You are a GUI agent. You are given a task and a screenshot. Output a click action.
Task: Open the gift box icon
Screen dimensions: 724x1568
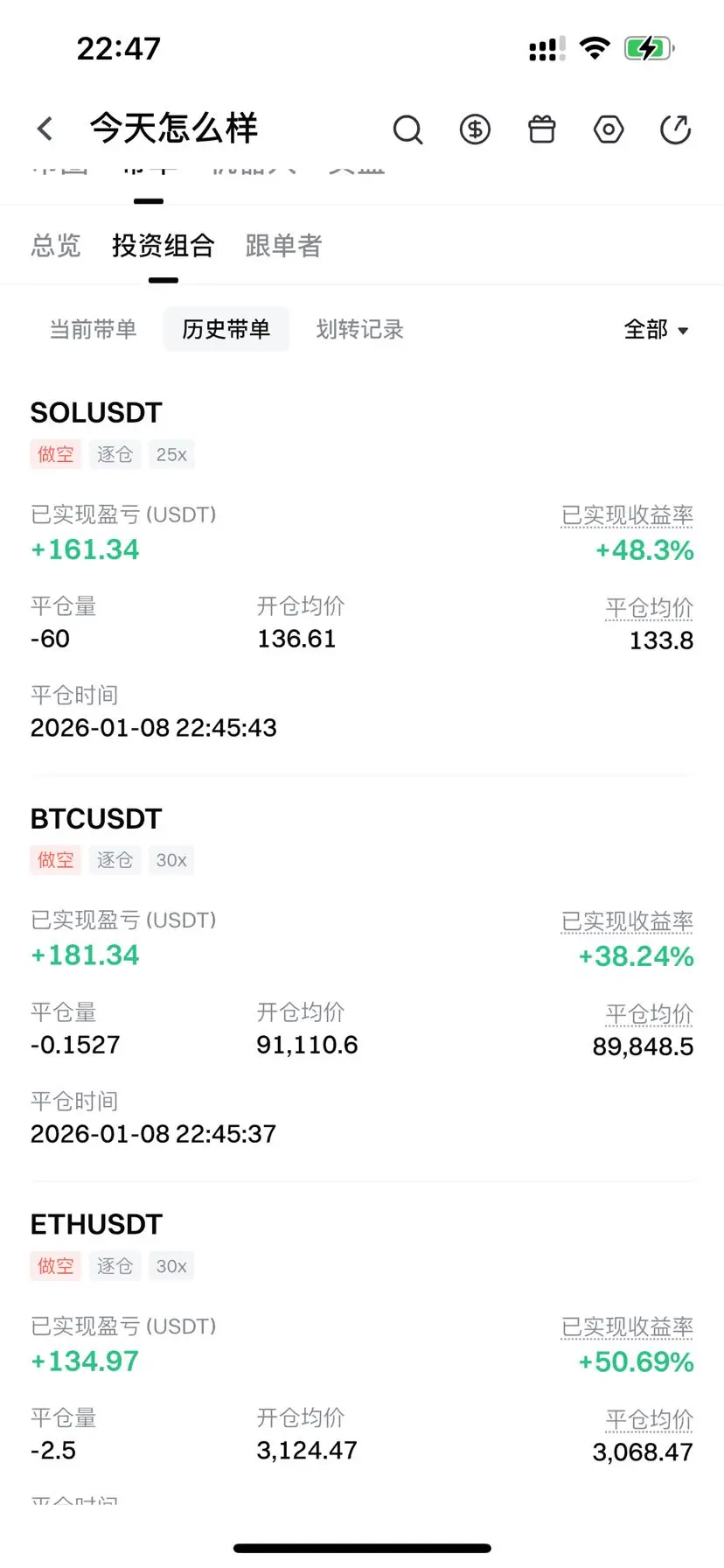[541, 130]
